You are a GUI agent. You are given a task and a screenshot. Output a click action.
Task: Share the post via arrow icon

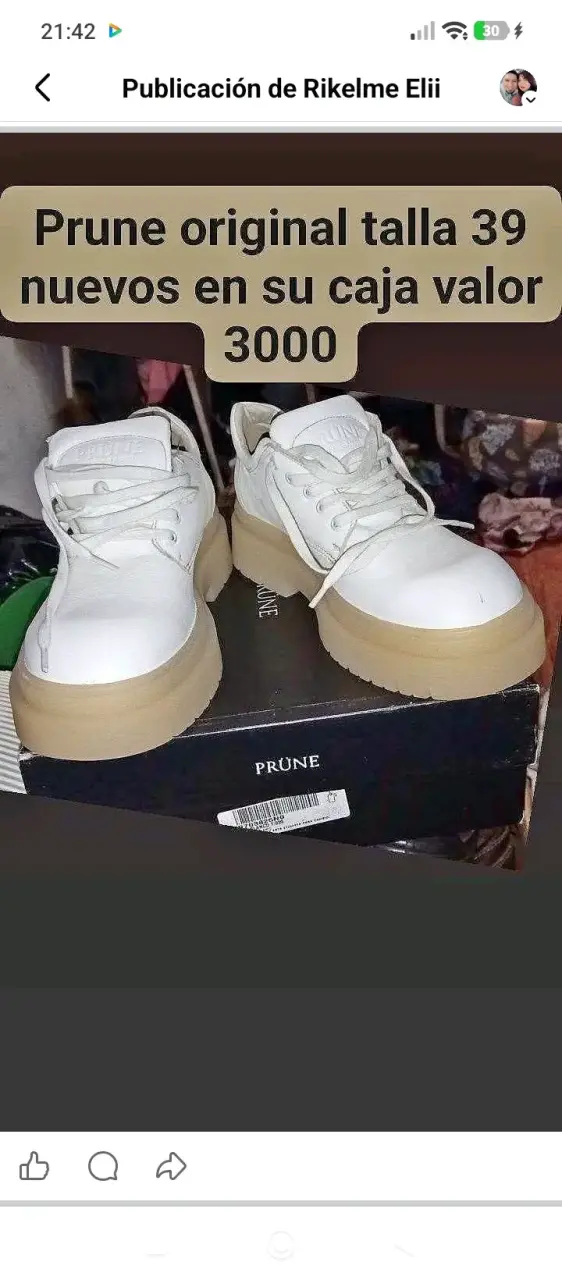(172, 1166)
